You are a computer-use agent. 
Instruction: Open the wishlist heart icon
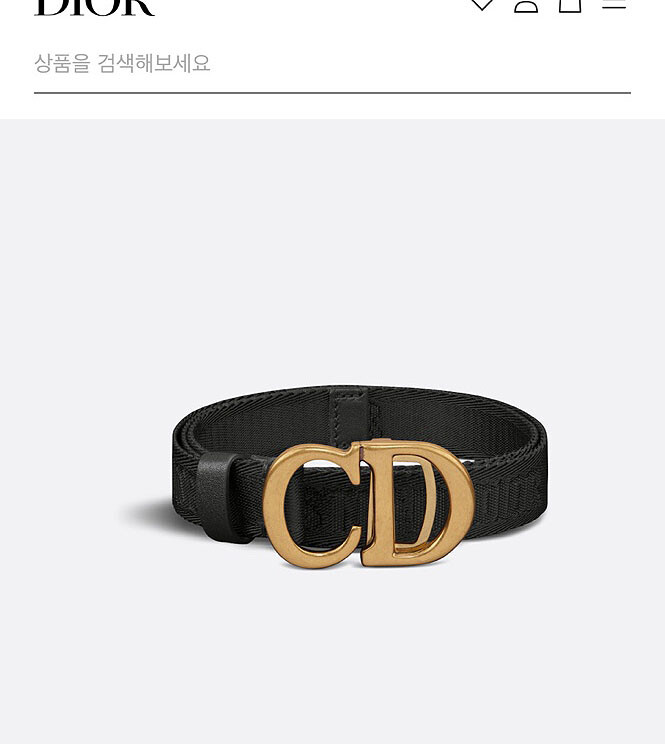pyautogui.click(x=482, y=4)
